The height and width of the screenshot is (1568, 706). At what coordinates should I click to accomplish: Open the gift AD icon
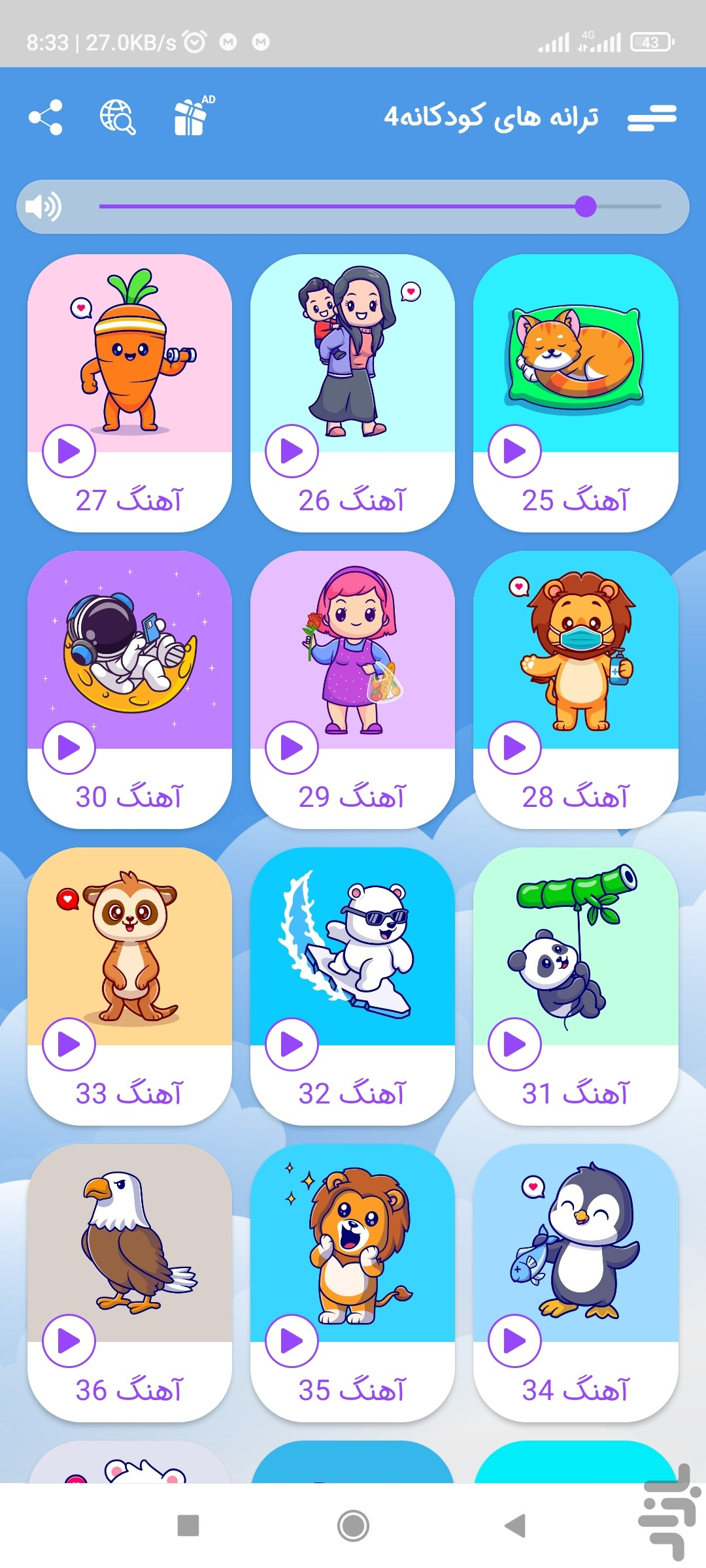pyautogui.click(x=192, y=116)
